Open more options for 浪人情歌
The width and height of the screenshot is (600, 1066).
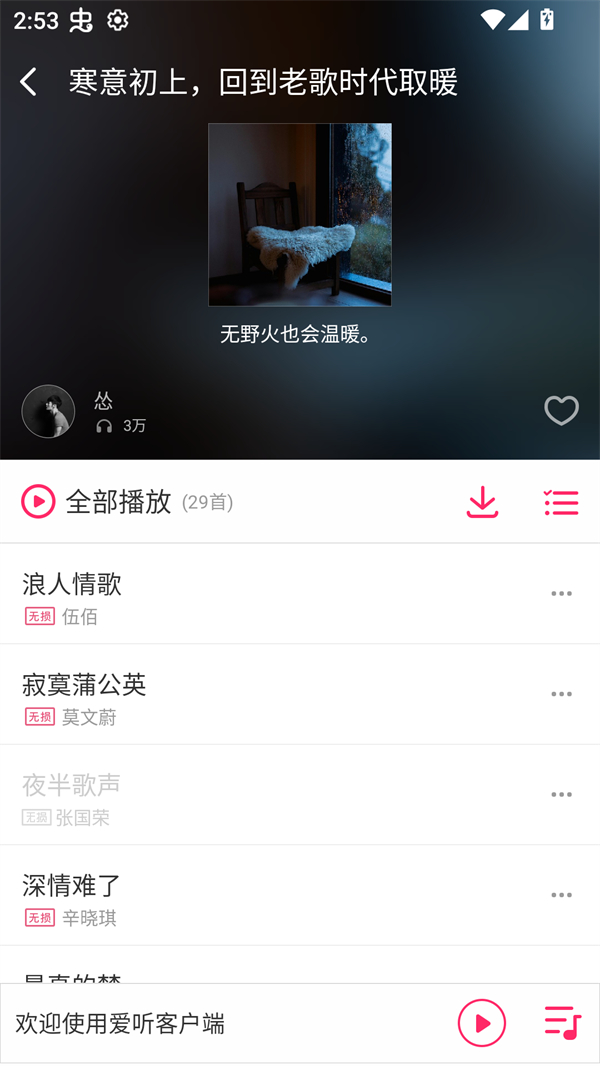pos(561,594)
